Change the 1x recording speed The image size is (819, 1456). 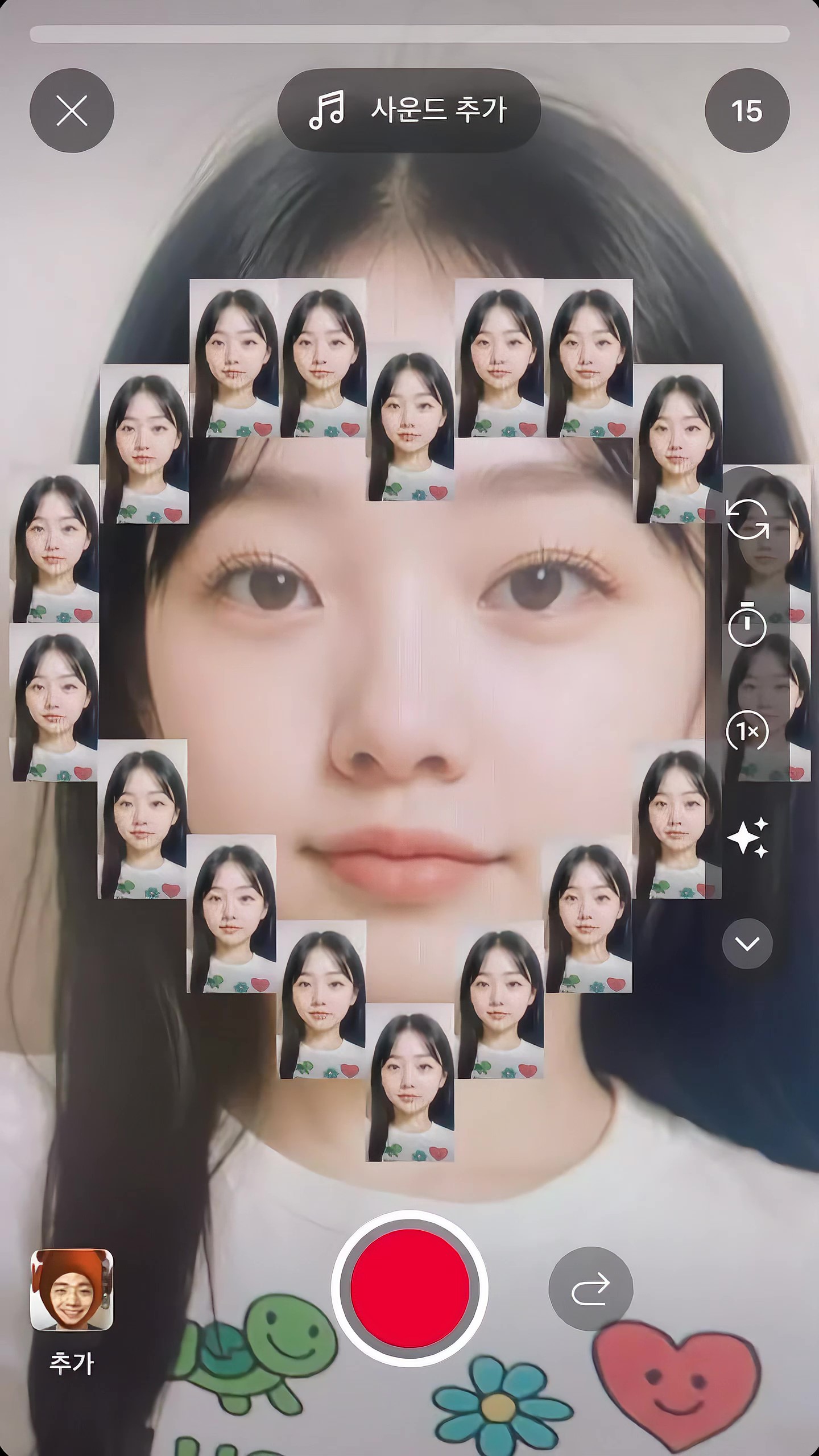tap(747, 731)
